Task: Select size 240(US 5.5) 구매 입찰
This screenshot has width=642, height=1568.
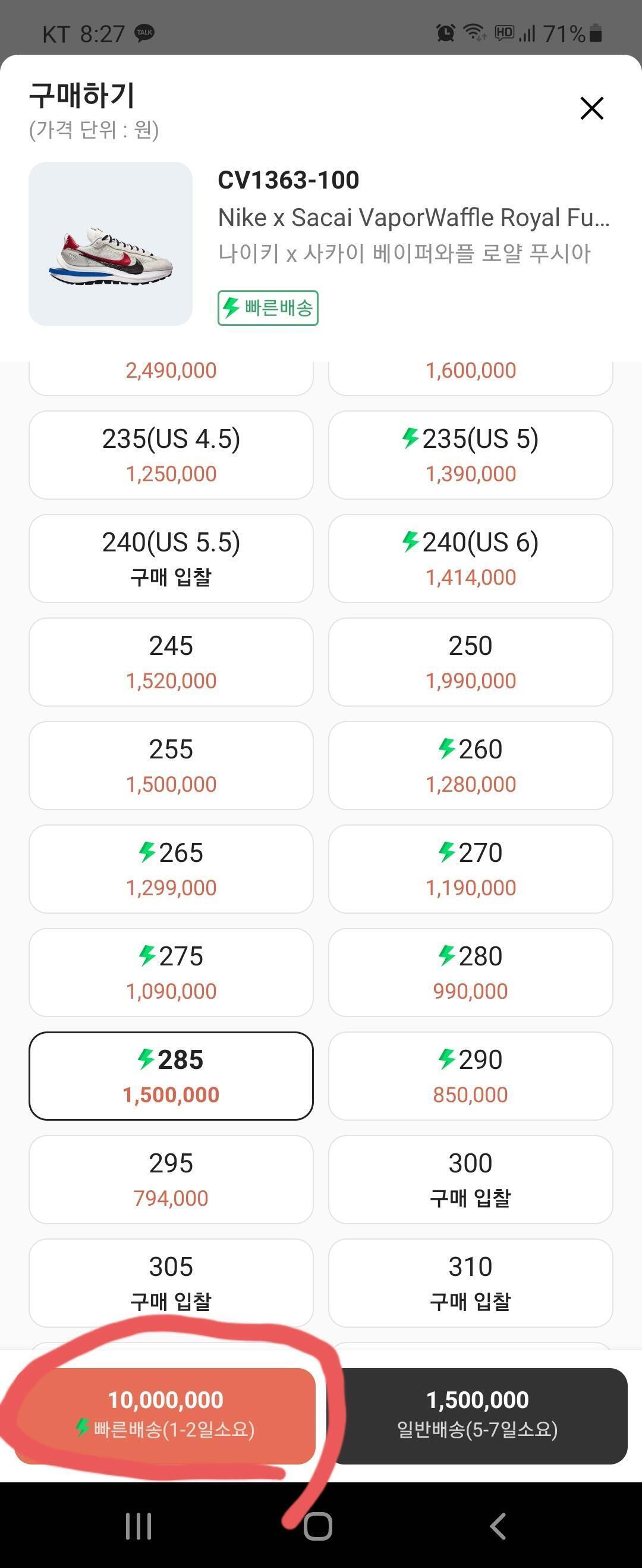Action: [x=171, y=558]
